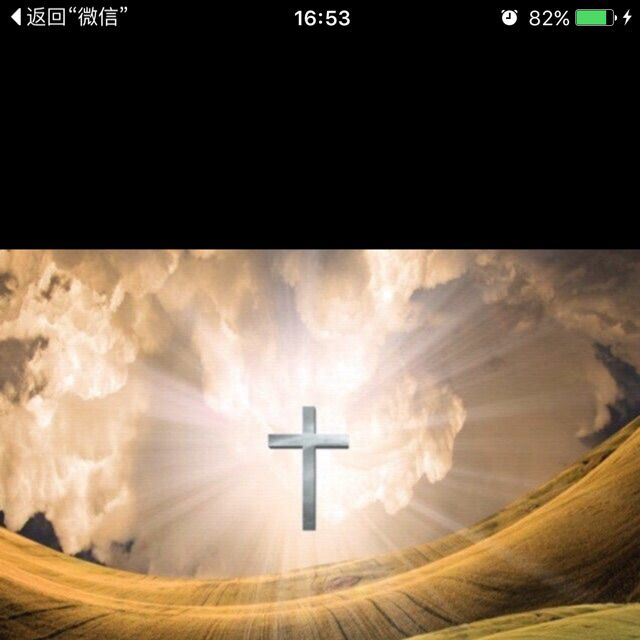Return to WeChat via status bar link
The image size is (640, 640).
click(x=68, y=18)
